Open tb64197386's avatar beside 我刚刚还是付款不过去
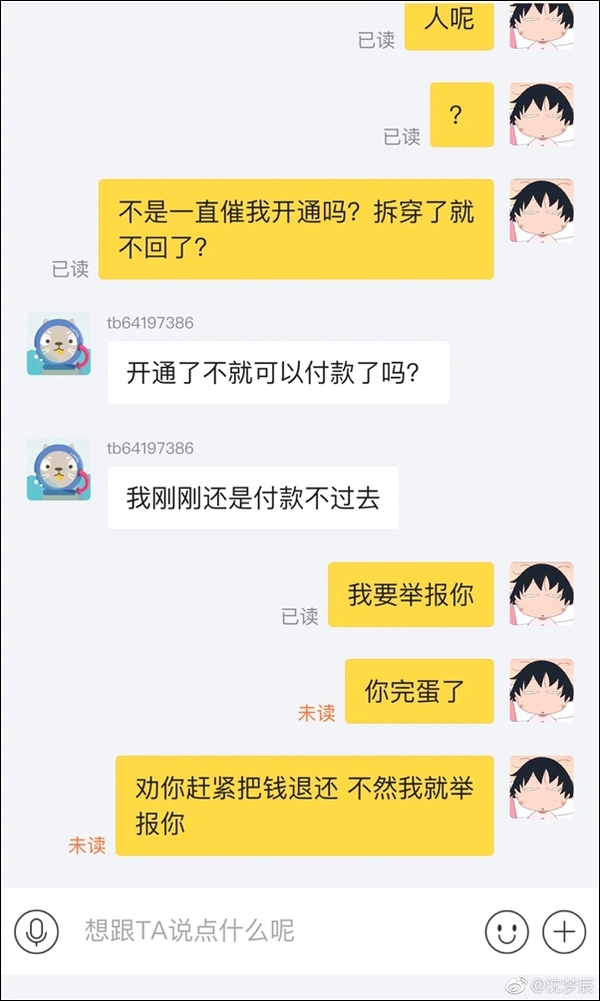 [x=58, y=469]
